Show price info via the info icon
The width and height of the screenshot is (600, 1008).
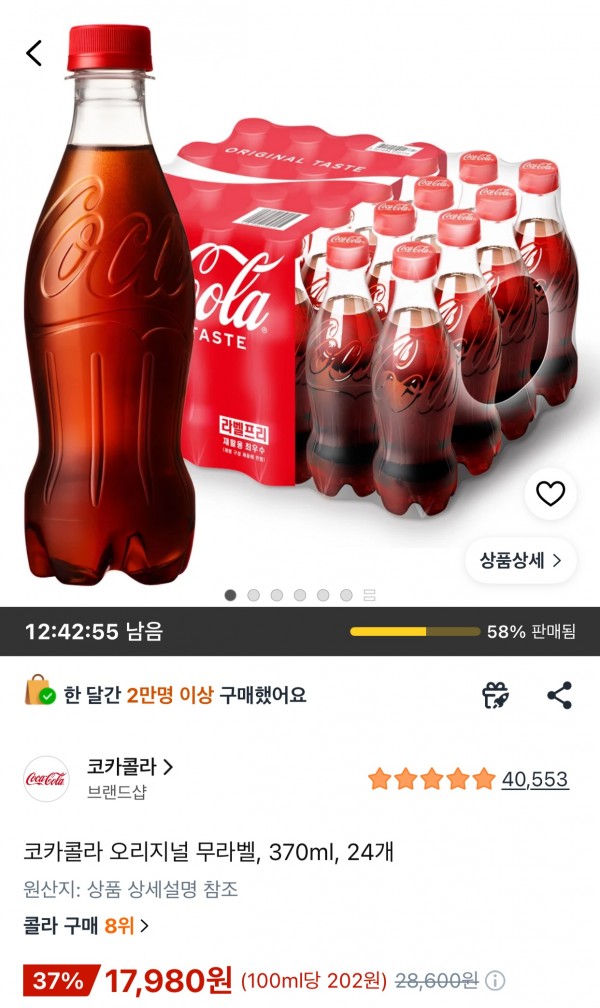495,981
